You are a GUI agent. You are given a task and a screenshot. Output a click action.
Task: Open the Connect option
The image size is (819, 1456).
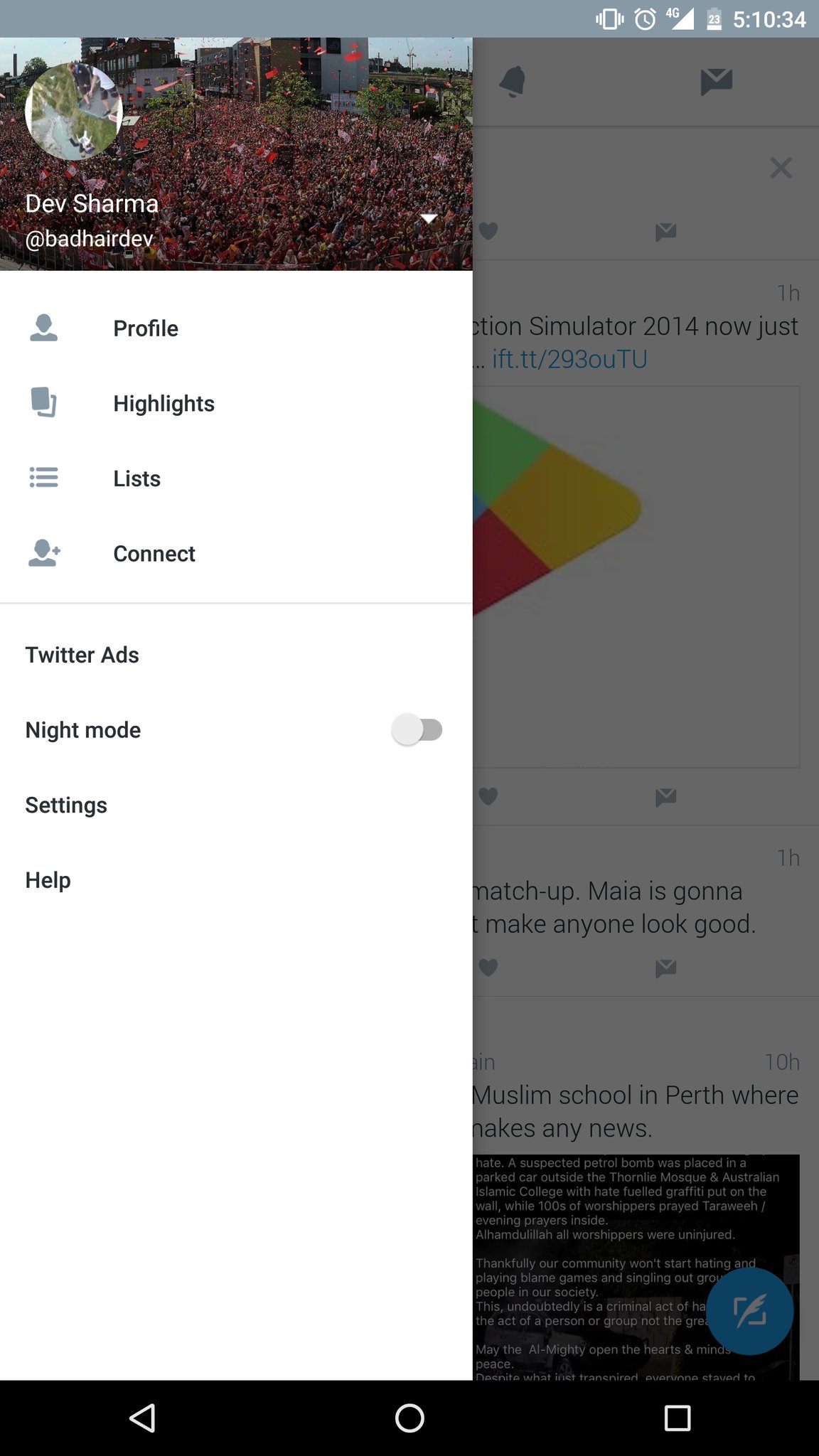[x=236, y=553]
